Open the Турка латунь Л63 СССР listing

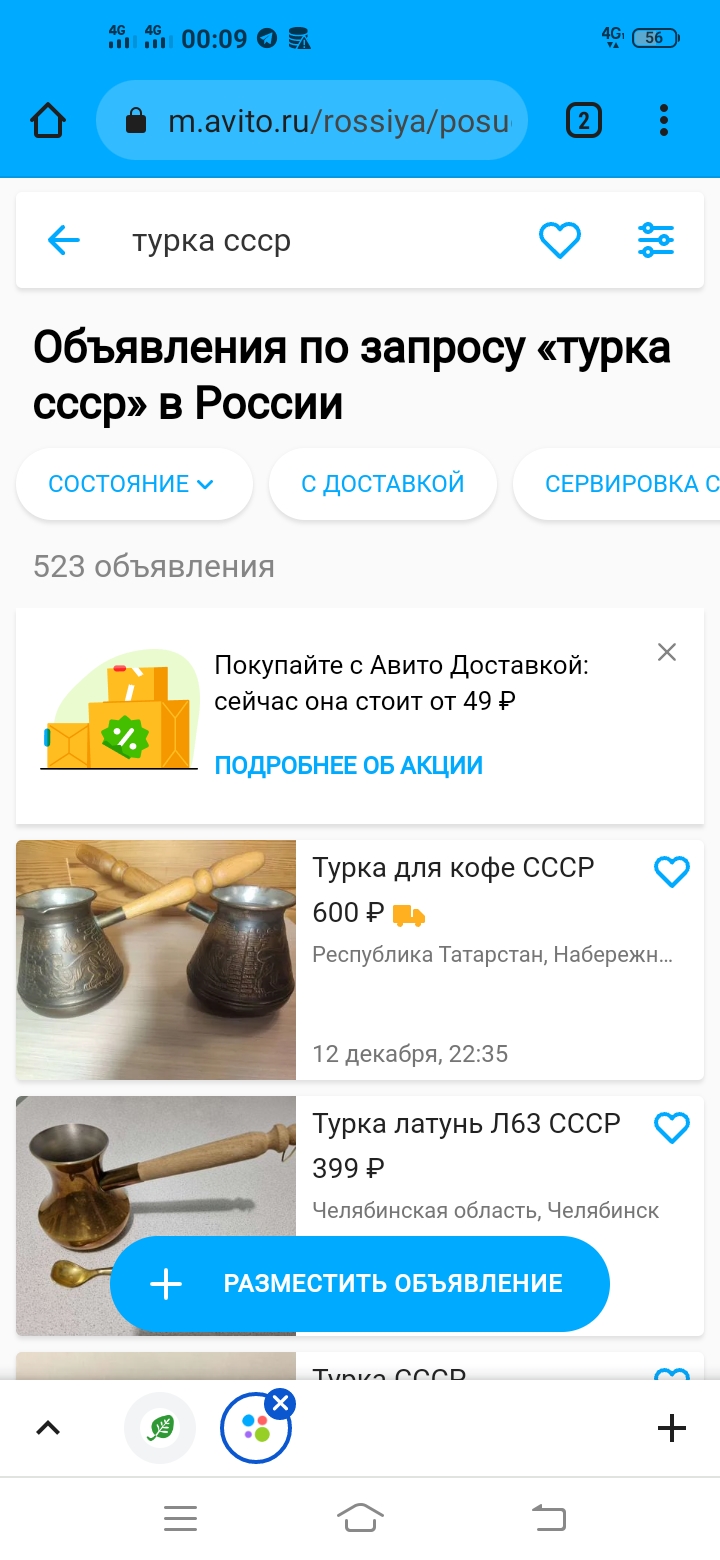coord(466,1124)
